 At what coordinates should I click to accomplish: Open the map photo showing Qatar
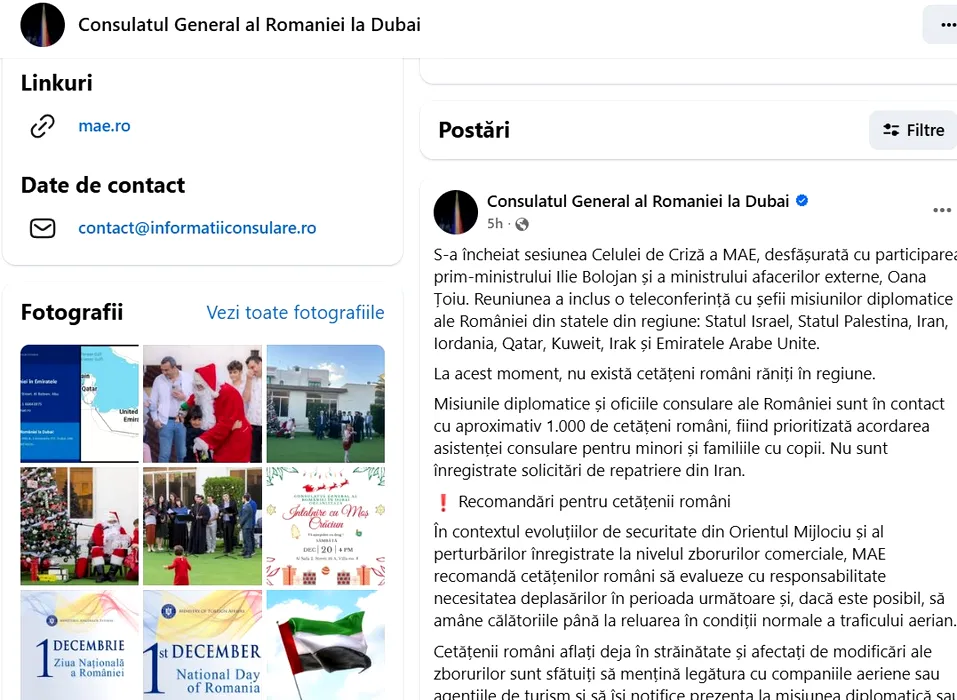79,403
